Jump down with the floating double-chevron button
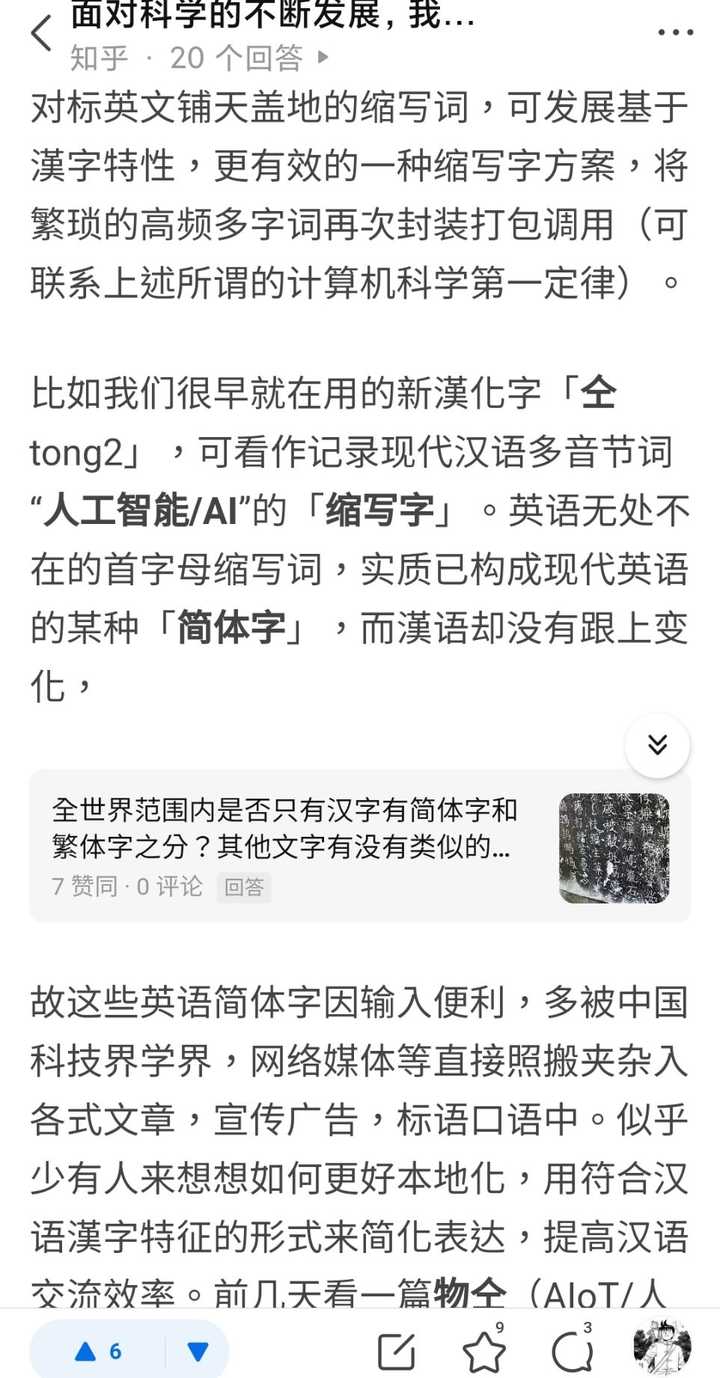The height and width of the screenshot is (1378, 720). 657,745
